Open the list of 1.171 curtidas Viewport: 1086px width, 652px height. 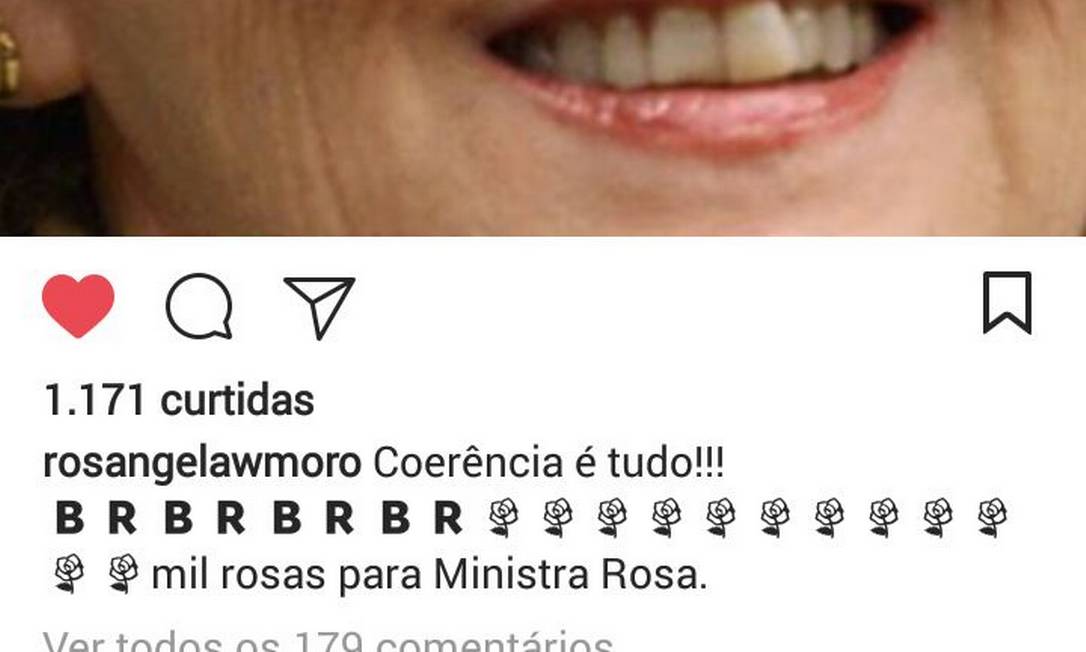point(179,401)
